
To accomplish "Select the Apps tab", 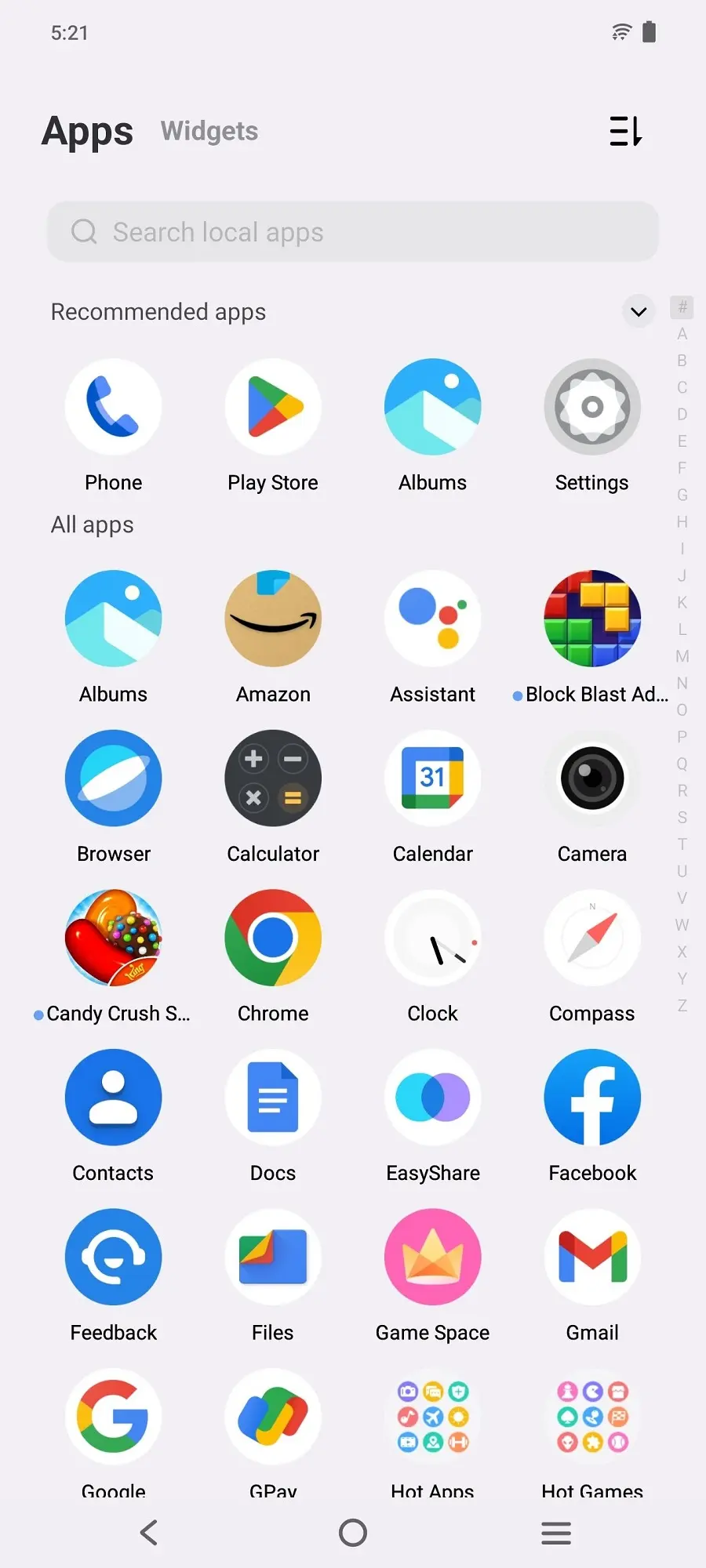I will (86, 131).
